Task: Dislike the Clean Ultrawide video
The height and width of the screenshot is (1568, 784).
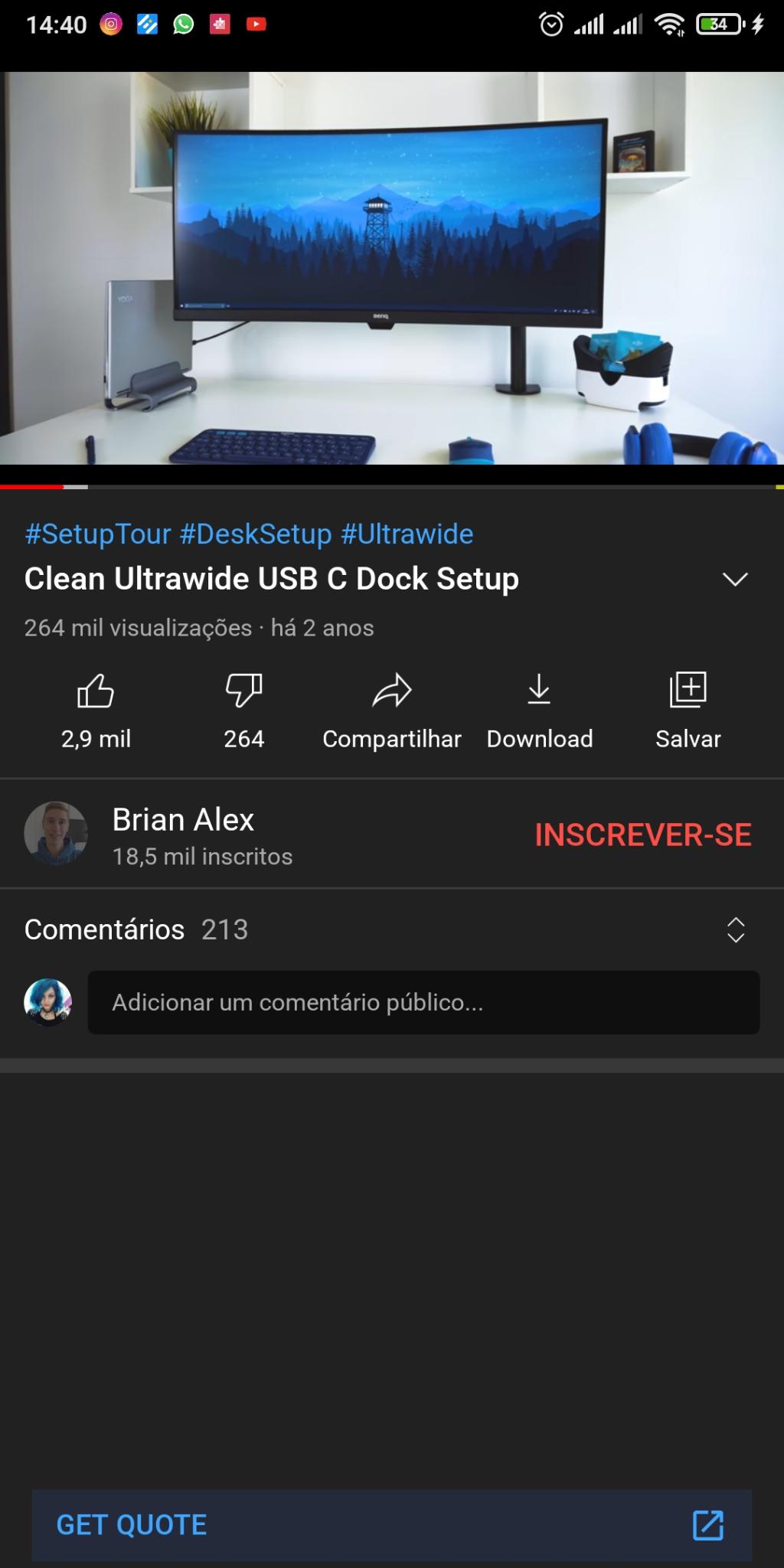Action: point(243,711)
